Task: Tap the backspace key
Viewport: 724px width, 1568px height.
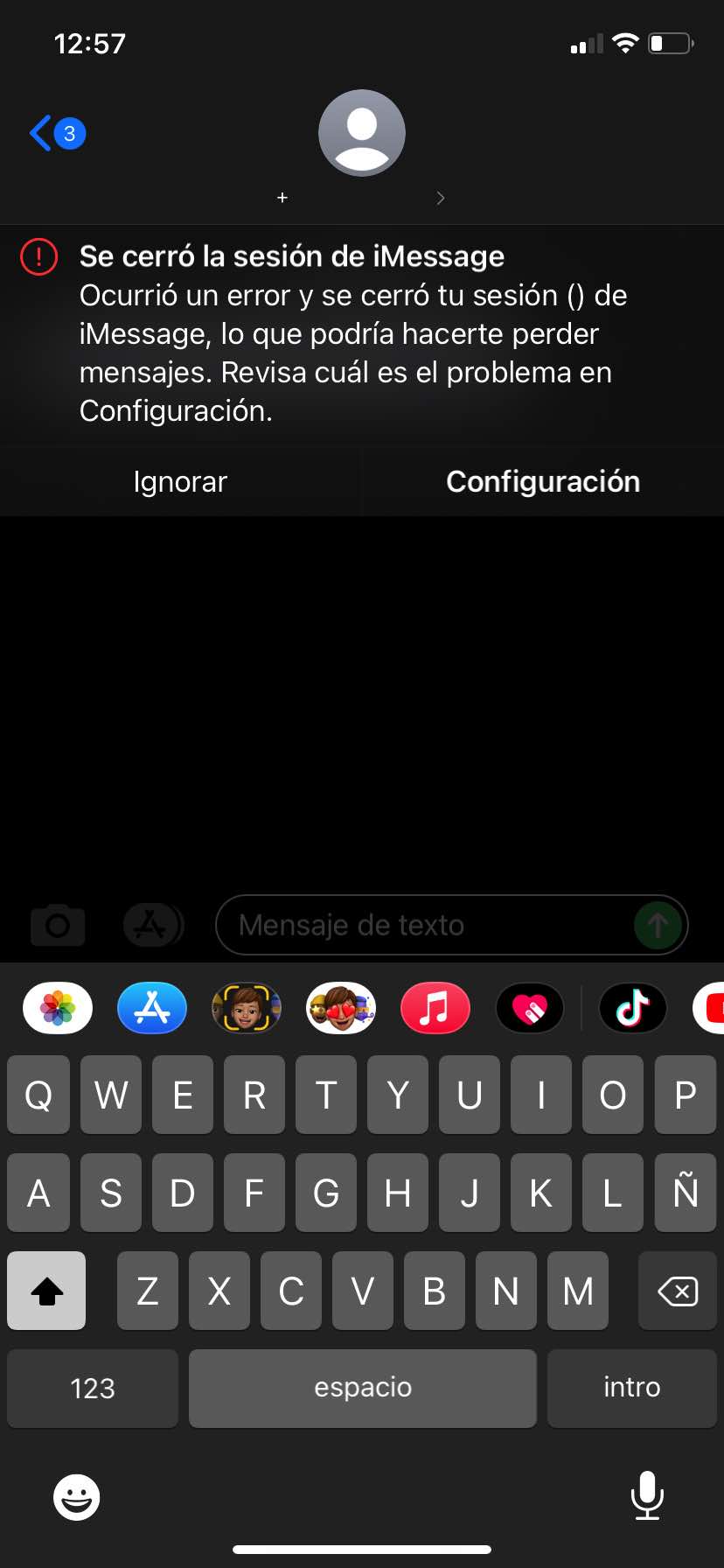Action: coord(677,1291)
